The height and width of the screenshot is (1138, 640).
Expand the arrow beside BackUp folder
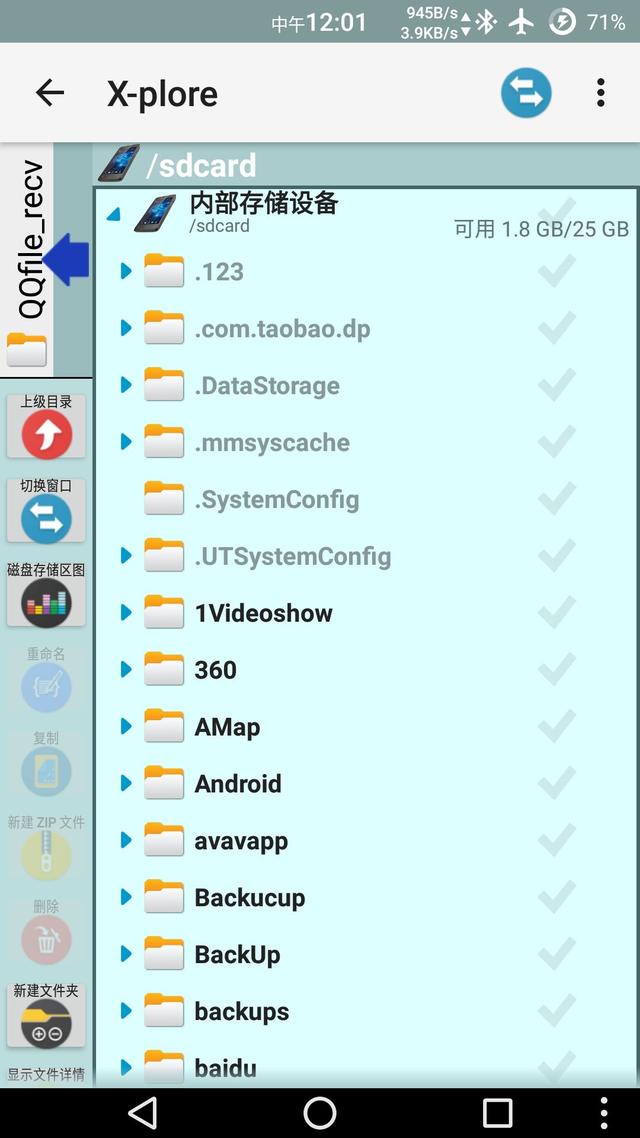coord(126,954)
